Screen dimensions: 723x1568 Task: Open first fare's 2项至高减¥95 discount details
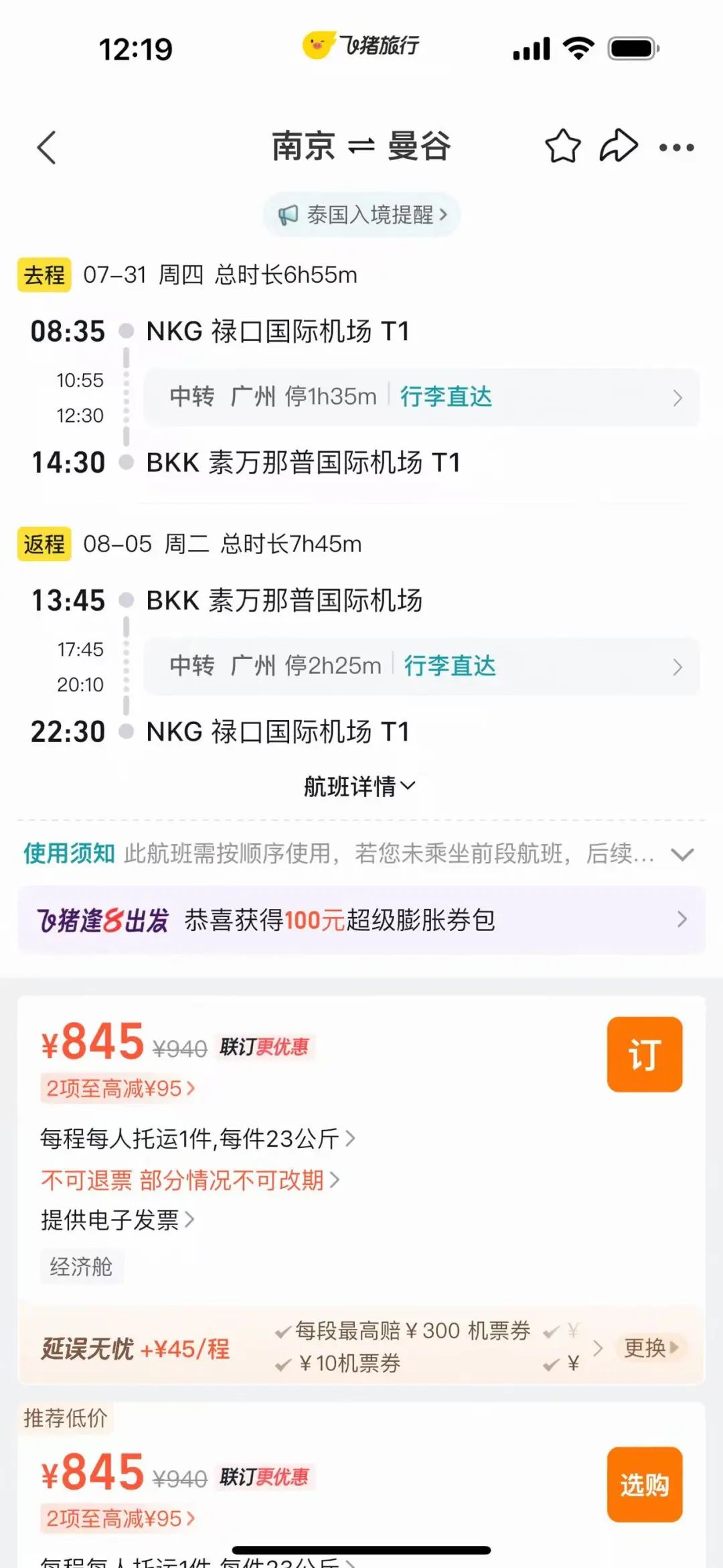pos(119,1088)
